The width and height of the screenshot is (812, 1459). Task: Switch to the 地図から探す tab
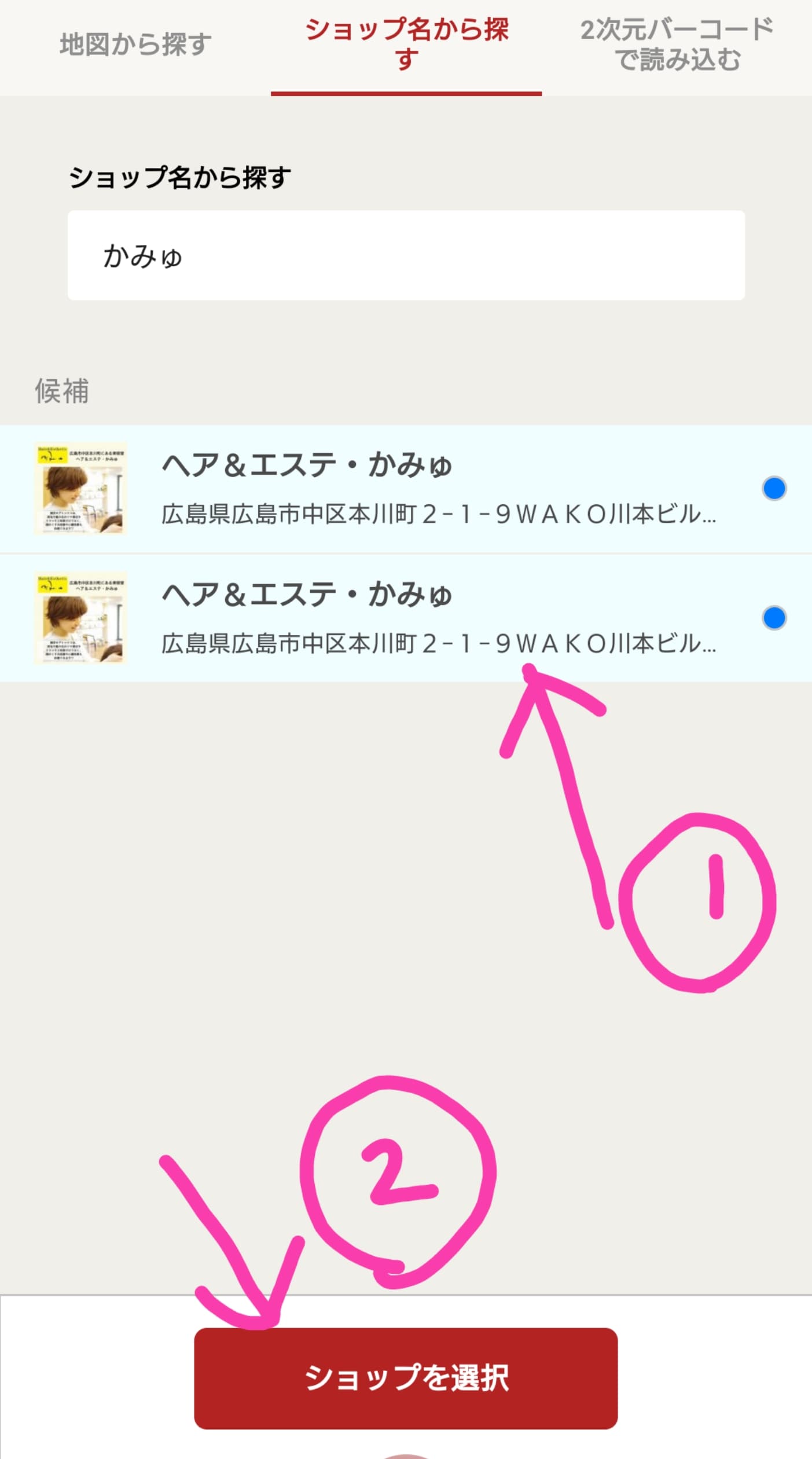[x=135, y=45]
